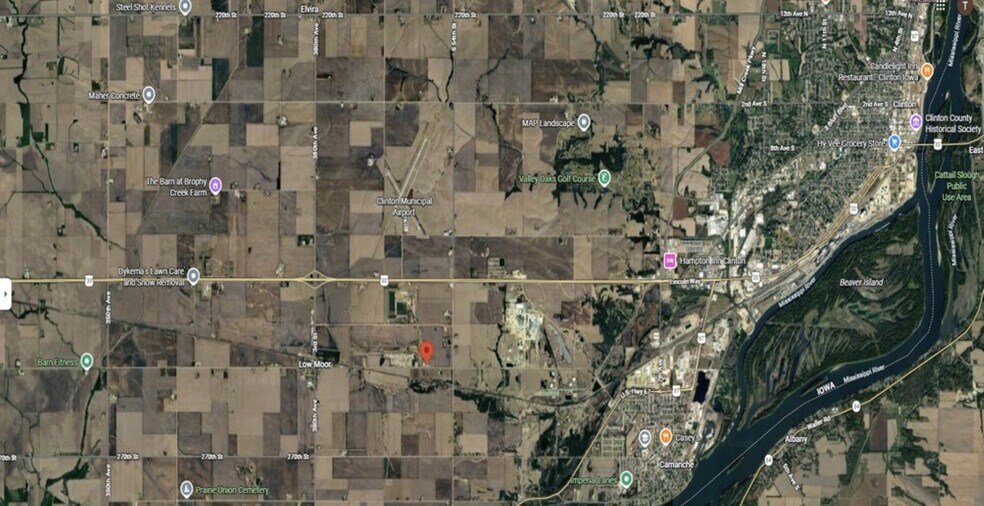984x506 pixels.
Task: Tap the Hy-Vee Grocery Store marker
Action: pos(894,142)
